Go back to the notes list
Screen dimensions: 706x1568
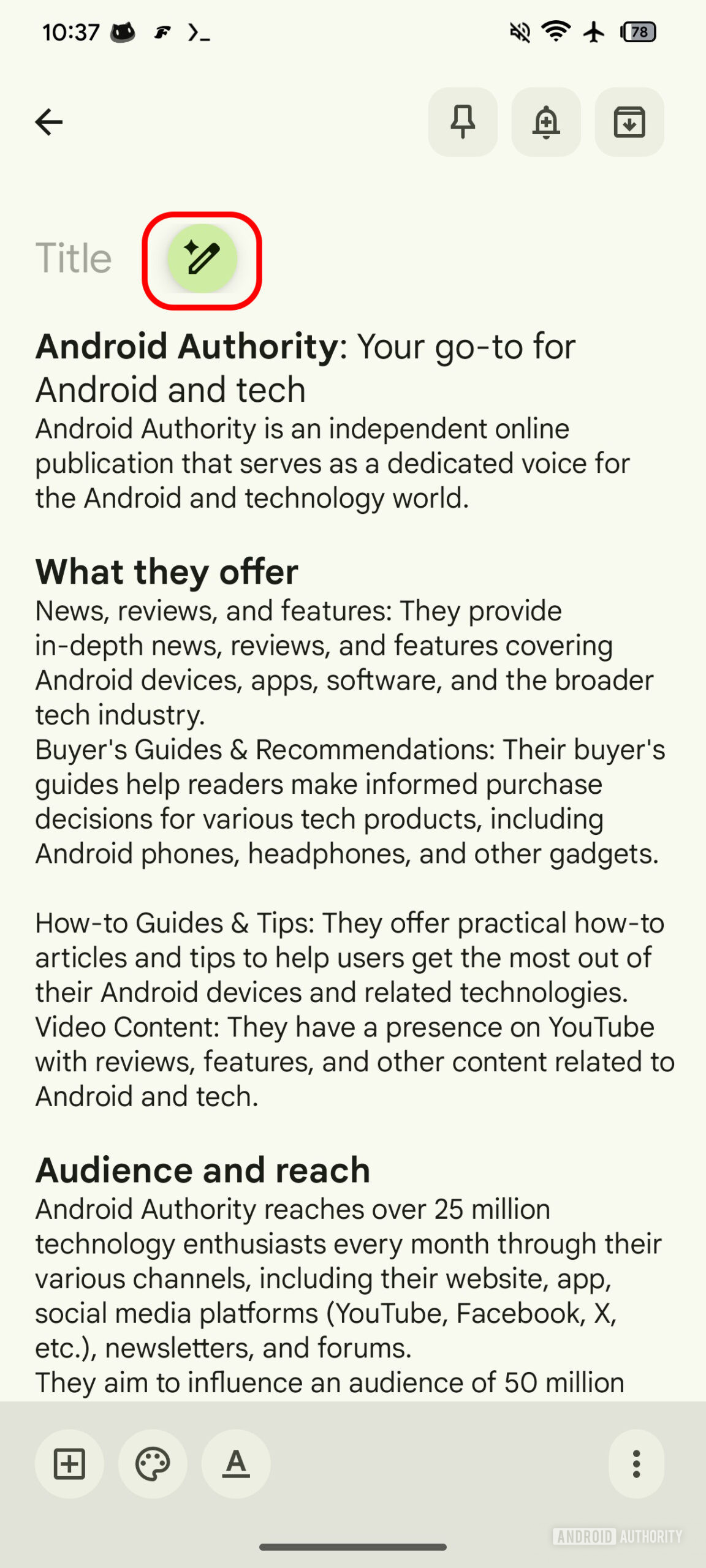[x=49, y=122]
